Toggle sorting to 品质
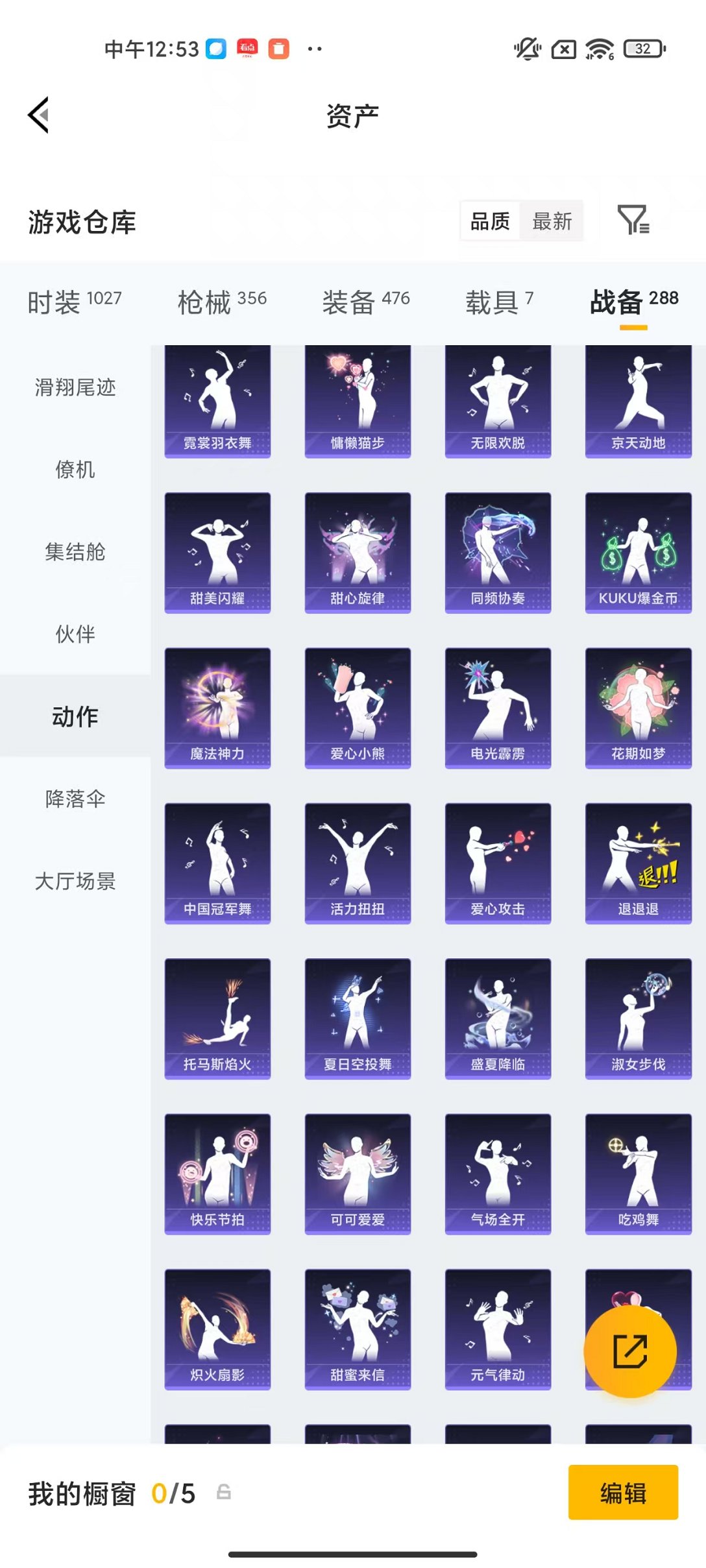The image size is (706, 1568). [489, 222]
